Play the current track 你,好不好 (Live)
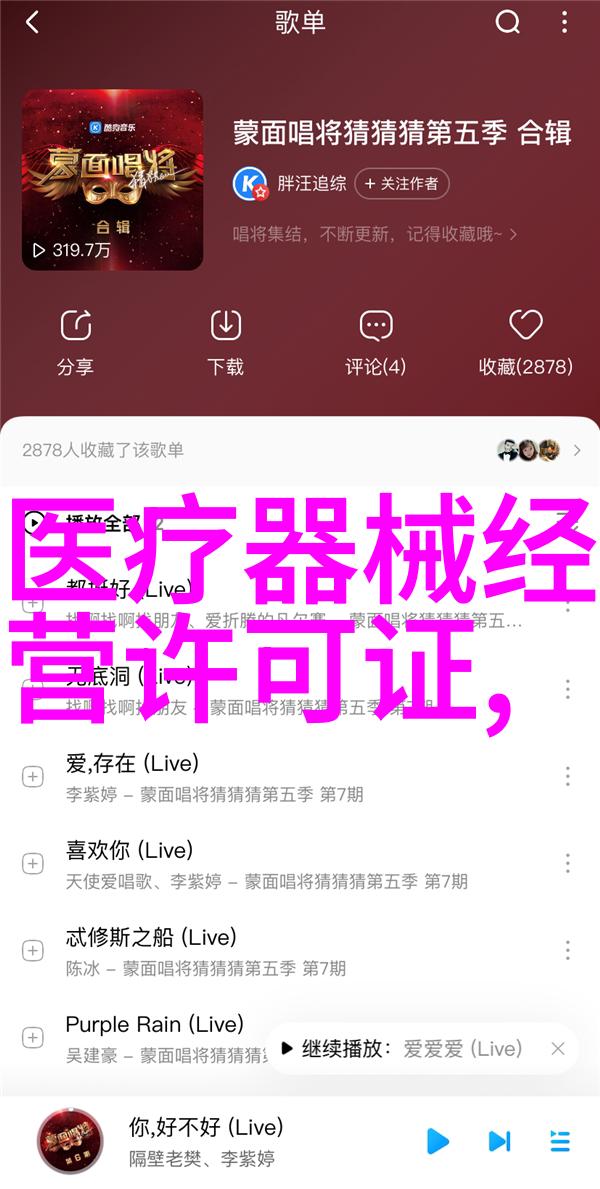Screen dimensions: 600x1189 (437, 1141)
